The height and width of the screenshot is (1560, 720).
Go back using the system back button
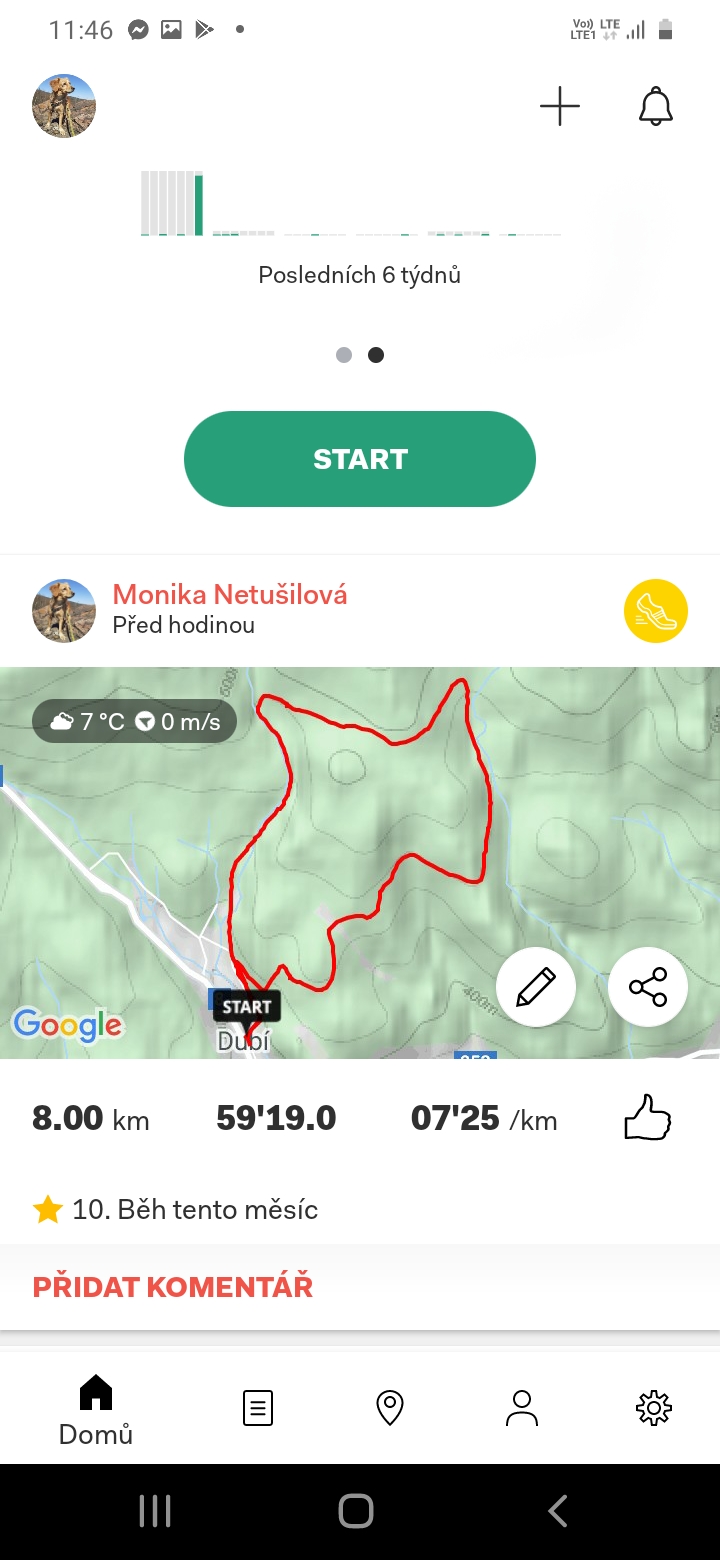558,1511
